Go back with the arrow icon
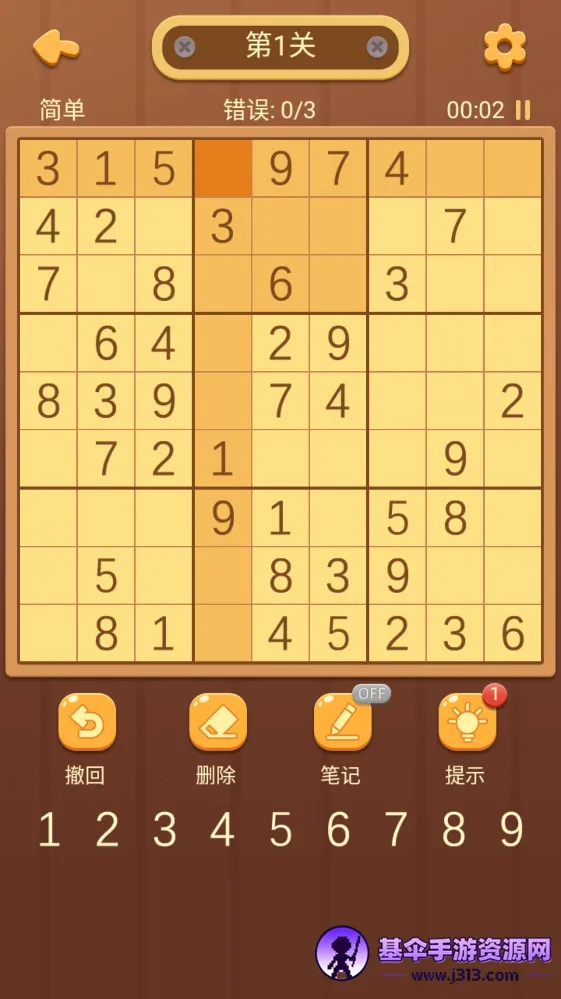Screen dimensions: 561x999 [x=56, y=47]
